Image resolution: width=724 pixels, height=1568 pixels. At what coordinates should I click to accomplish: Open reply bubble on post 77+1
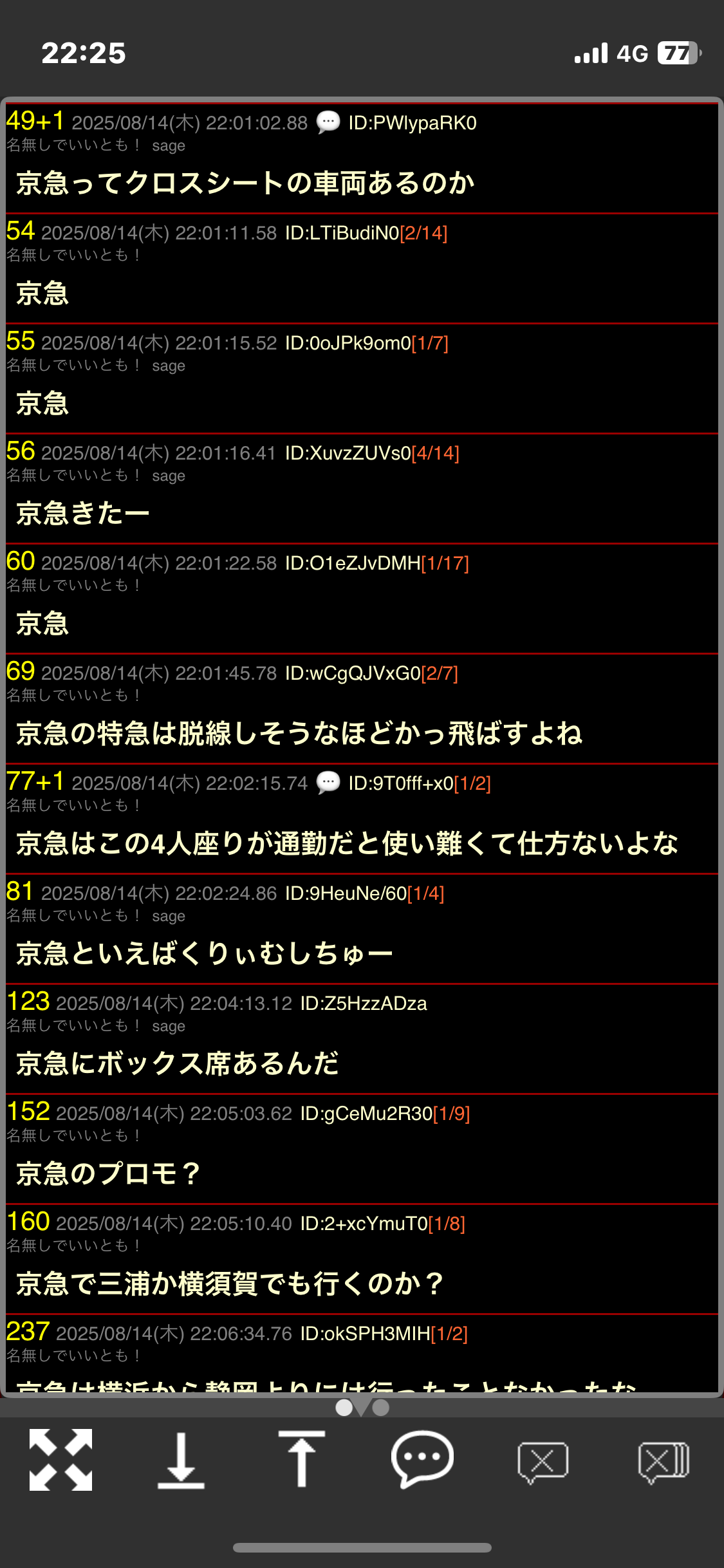[x=328, y=782]
